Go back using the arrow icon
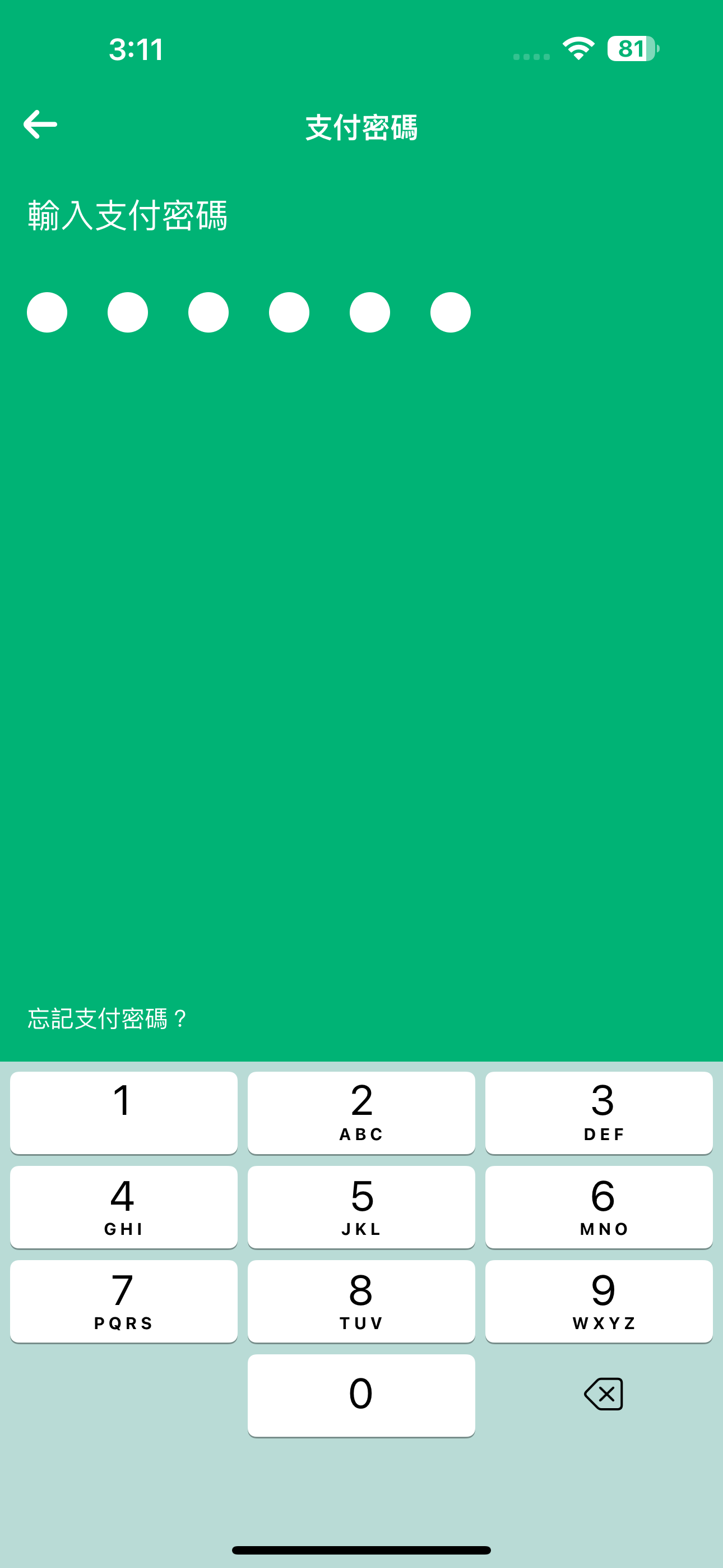This screenshot has width=723, height=1568. click(x=40, y=125)
